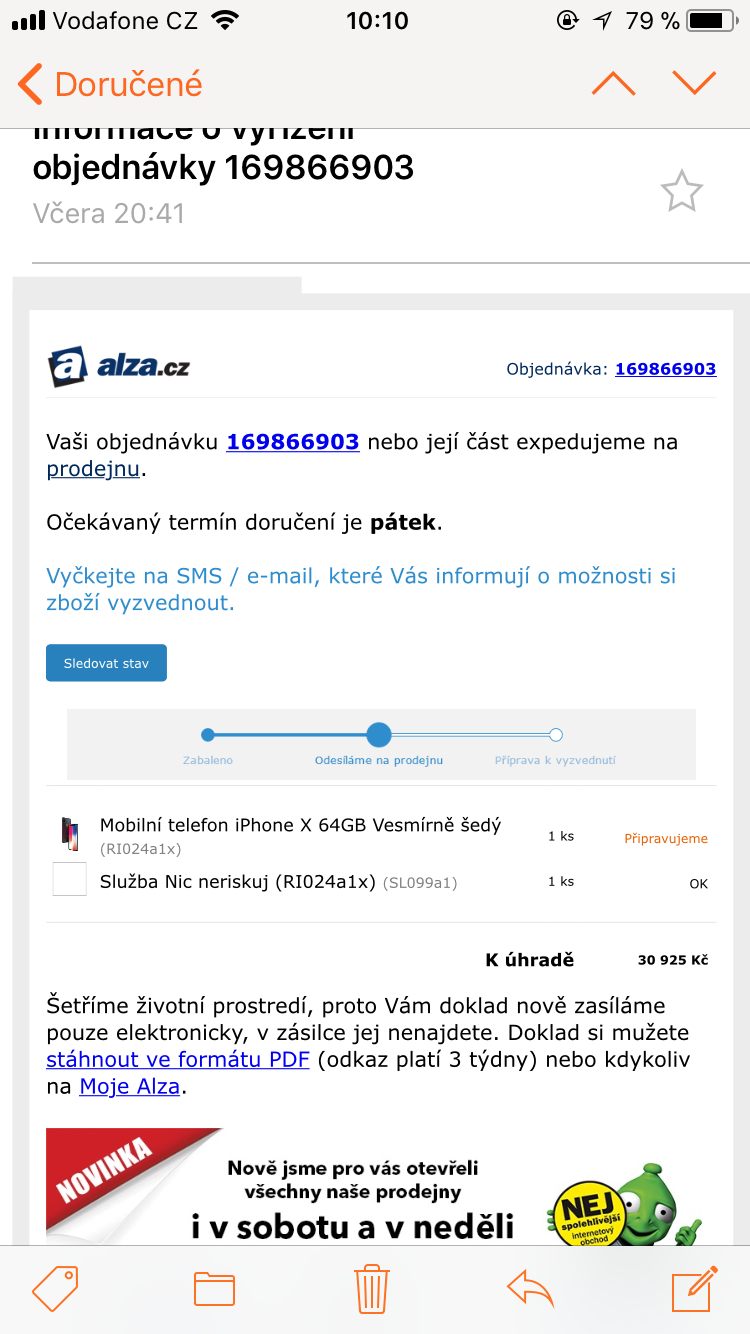Reply to this email
Image resolution: width=750 pixels, height=1334 pixels.
click(x=530, y=1288)
